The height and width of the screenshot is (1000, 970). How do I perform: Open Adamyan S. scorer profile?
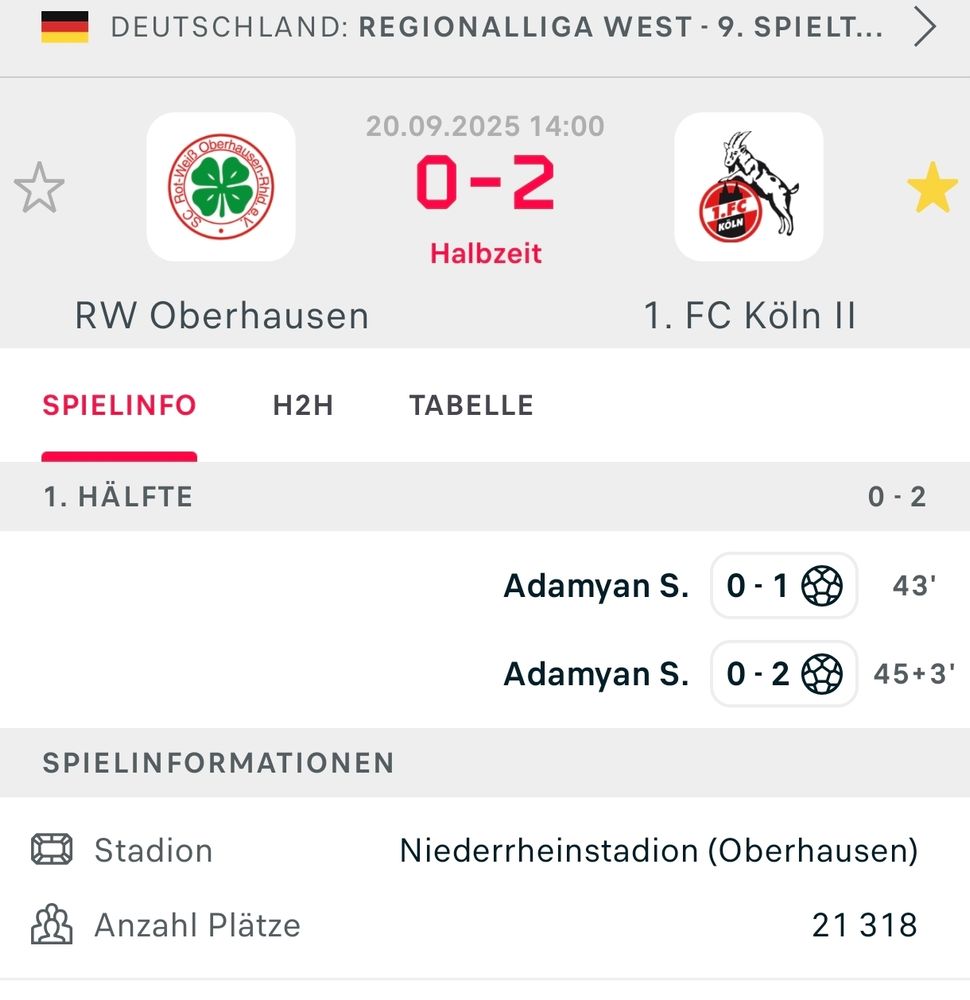[596, 586]
